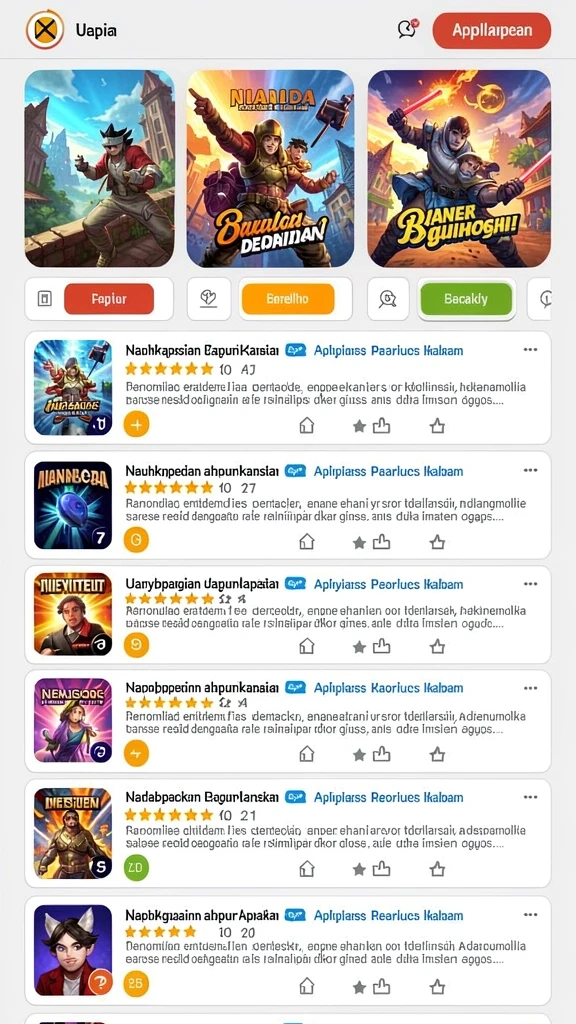Favorite the Napobppeinn ahpunkansiai listing with outline star
Image resolution: width=576 pixels, height=1024 pixels.
click(x=438, y=754)
